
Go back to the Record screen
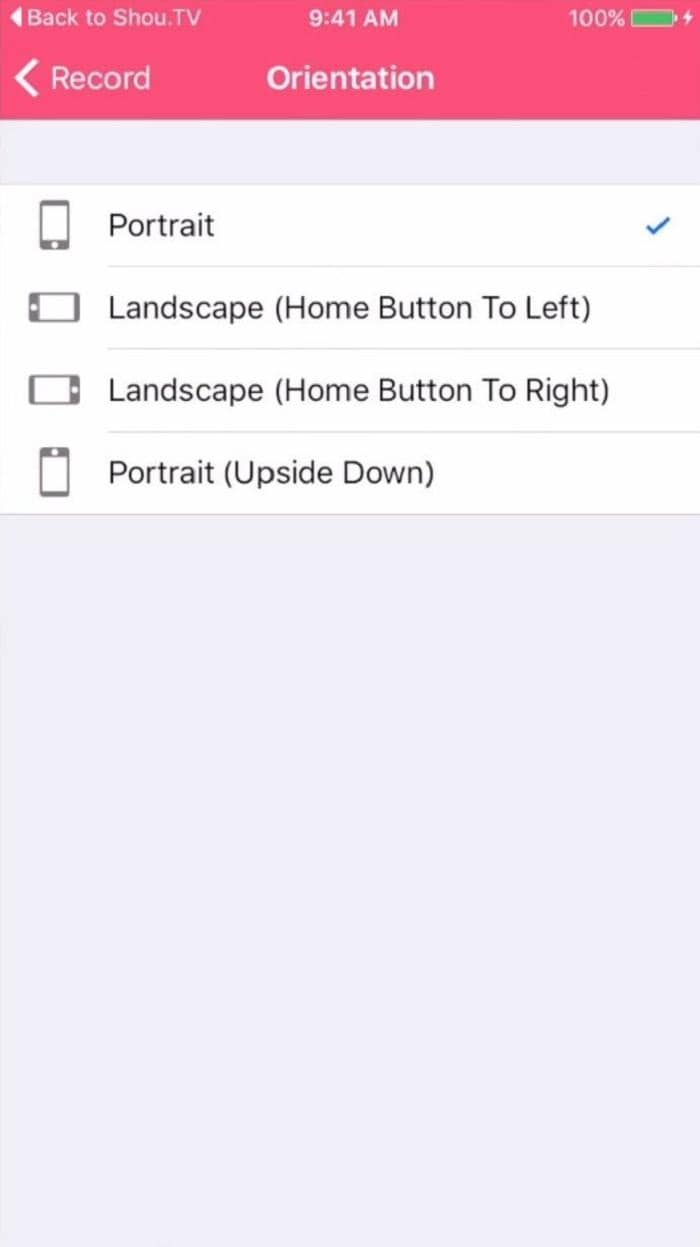pyautogui.click(x=83, y=78)
